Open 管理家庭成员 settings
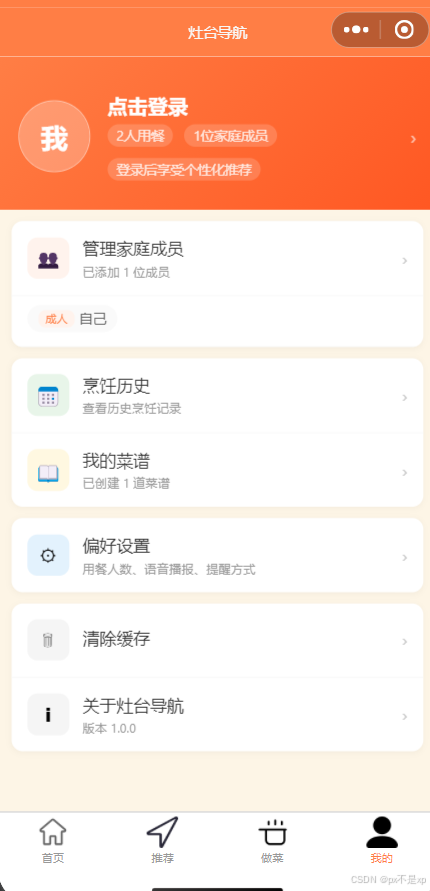Image resolution: width=430 pixels, height=891 pixels. pyautogui.click(x=217, y=259)
